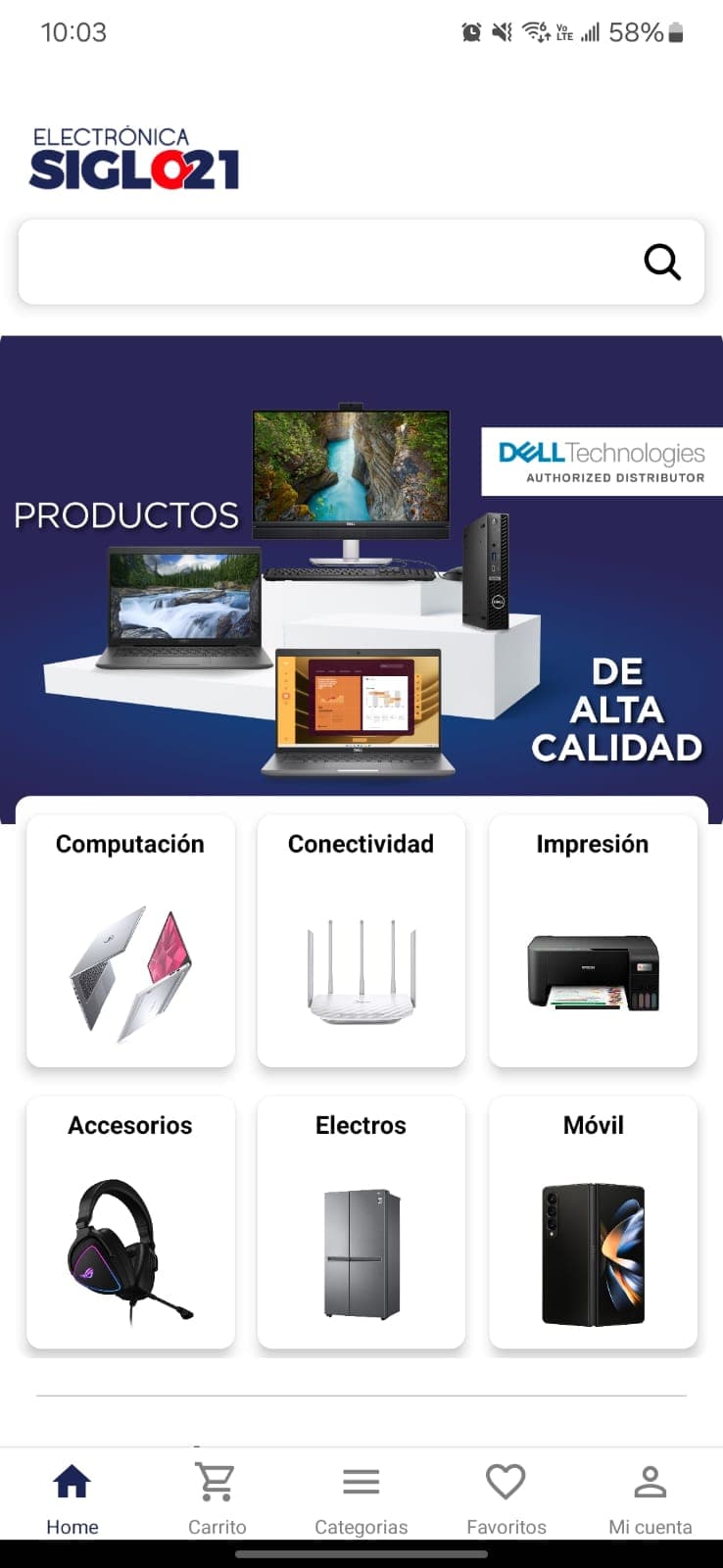Go to the Móvil category

pyautogui.click(x=593, y=1222)
